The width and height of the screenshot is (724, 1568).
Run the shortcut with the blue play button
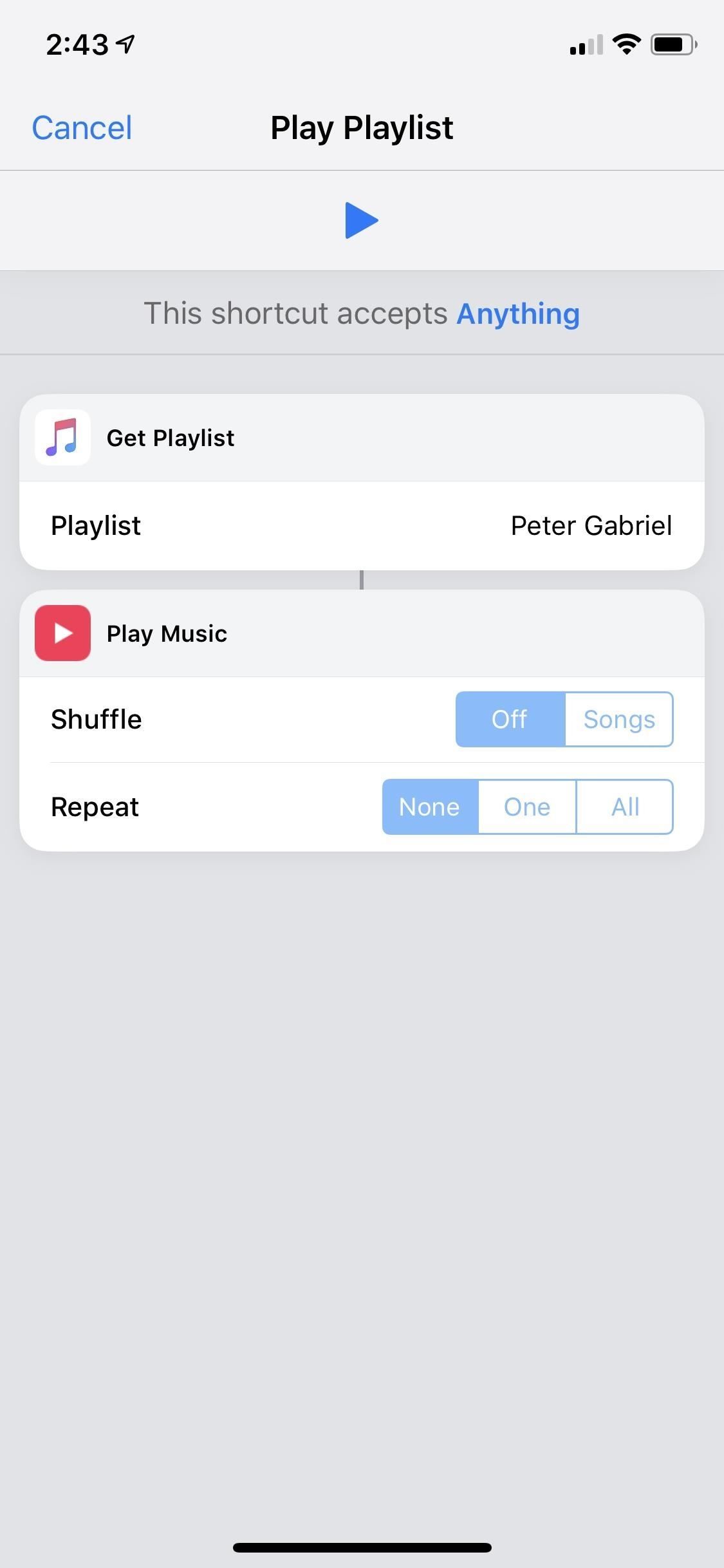coord(362,220)
